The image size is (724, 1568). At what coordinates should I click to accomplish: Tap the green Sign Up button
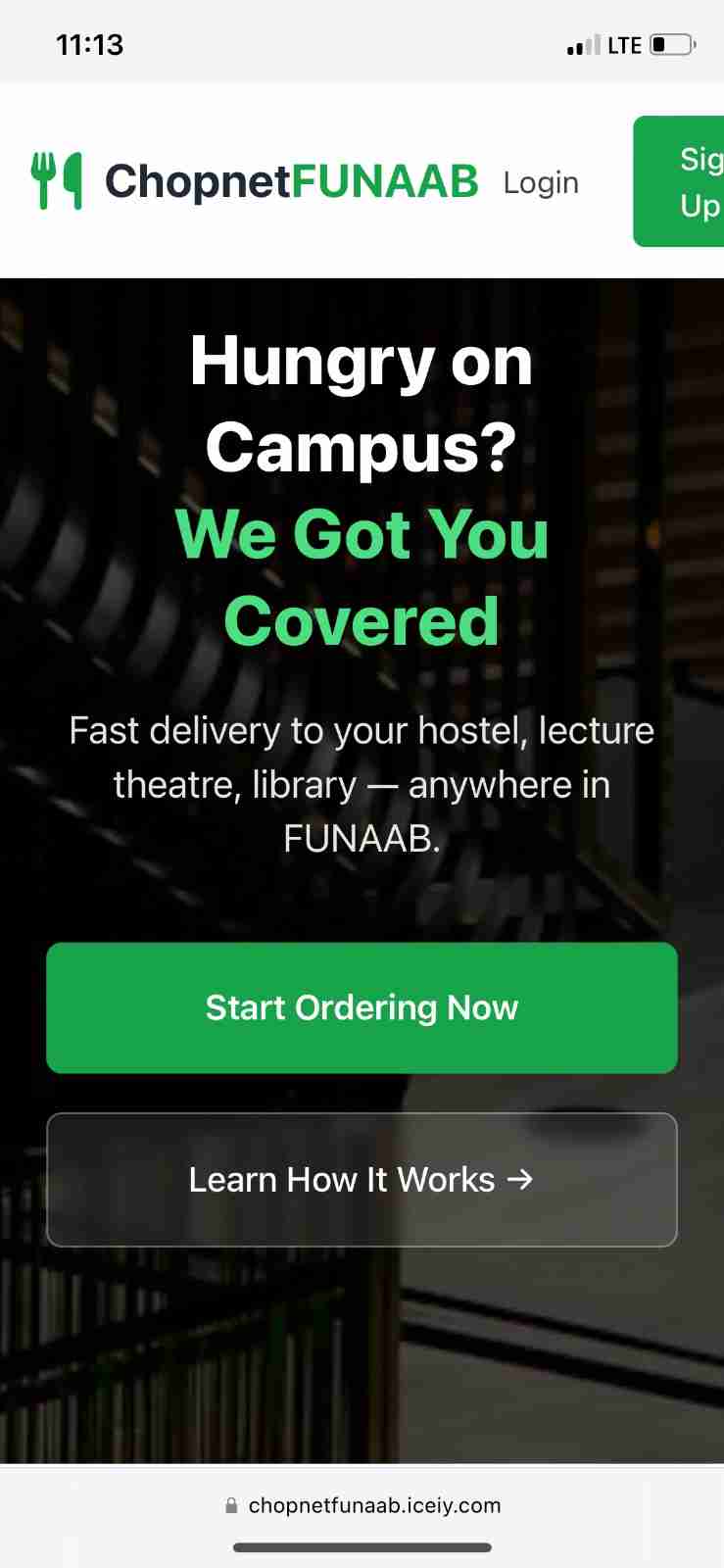pyautogui.click(x=686, y=182)
